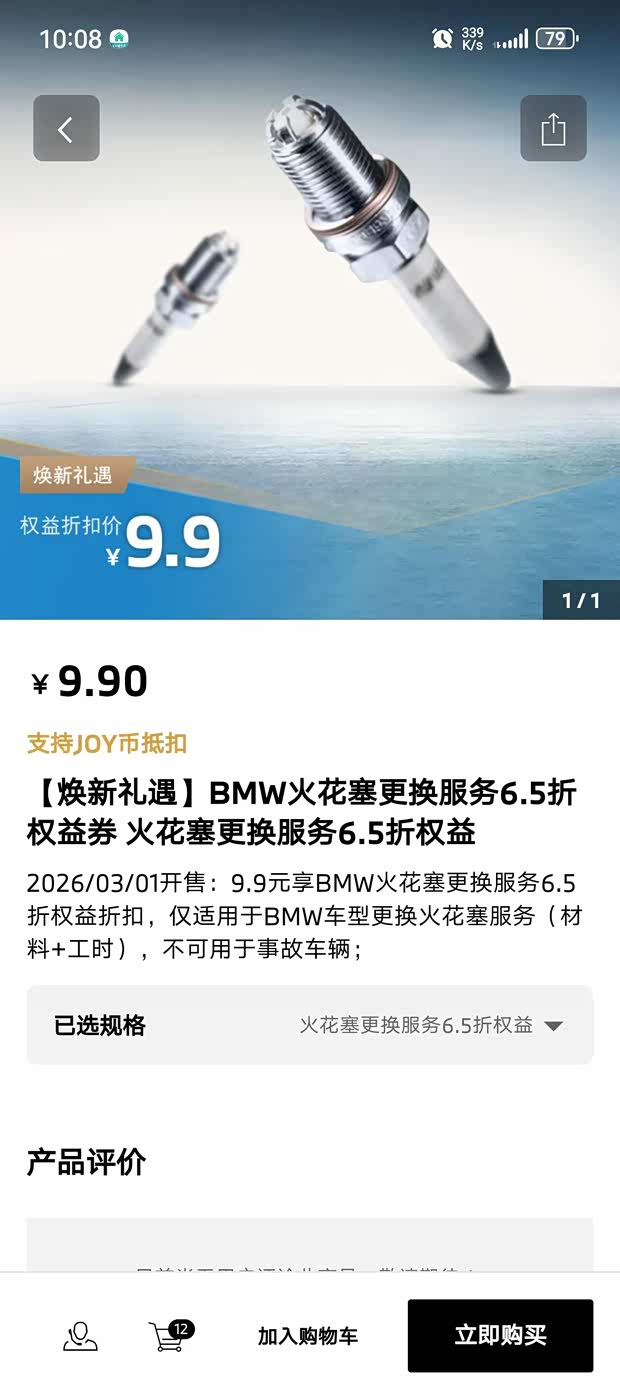Go back using the arrow button
This screenshot has width=620, height=1399.
(66, 129)
